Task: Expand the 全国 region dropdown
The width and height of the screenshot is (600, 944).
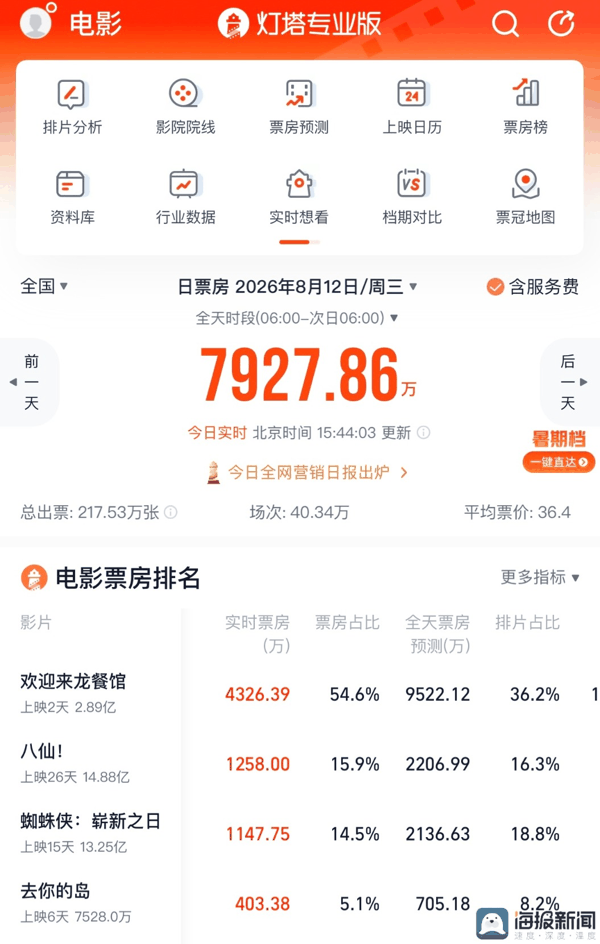Action: 44,287
